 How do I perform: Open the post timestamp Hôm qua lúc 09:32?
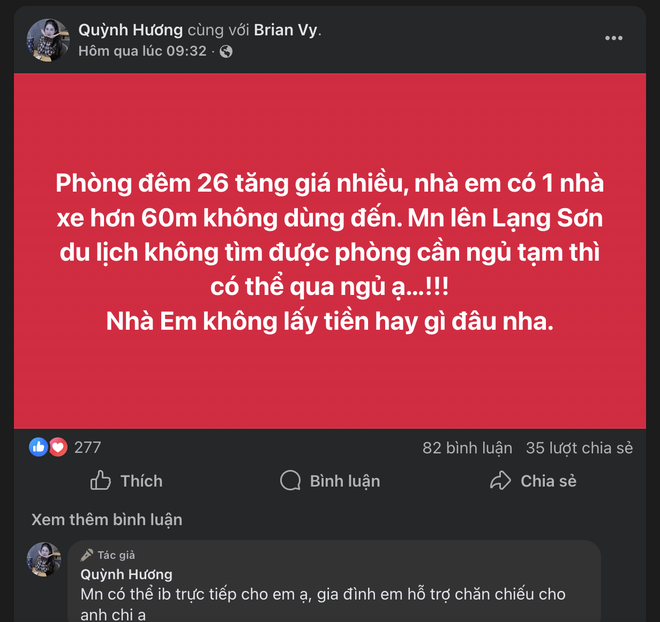point(142,50)
